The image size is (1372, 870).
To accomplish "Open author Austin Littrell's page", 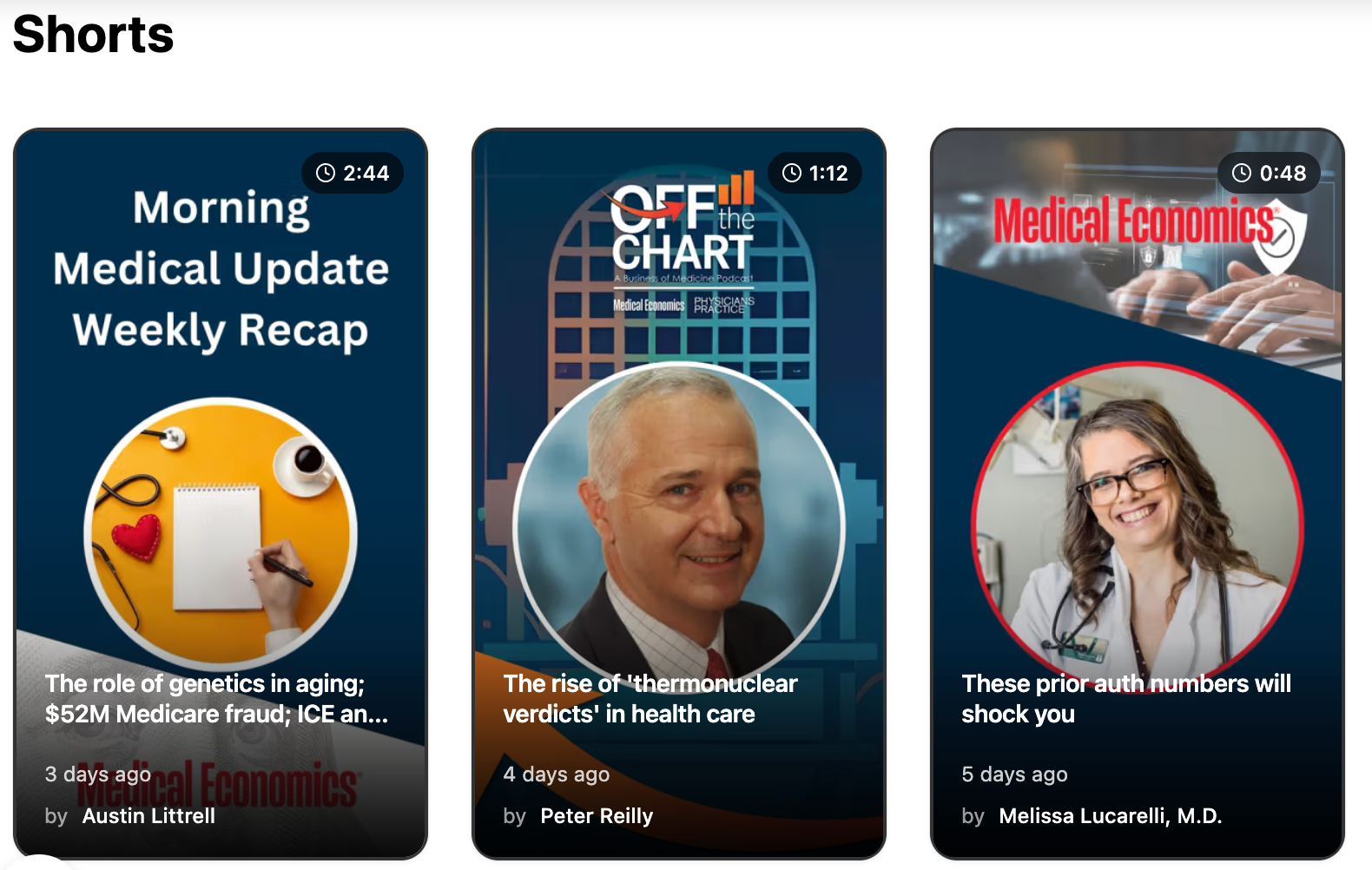I will [148, 816].
